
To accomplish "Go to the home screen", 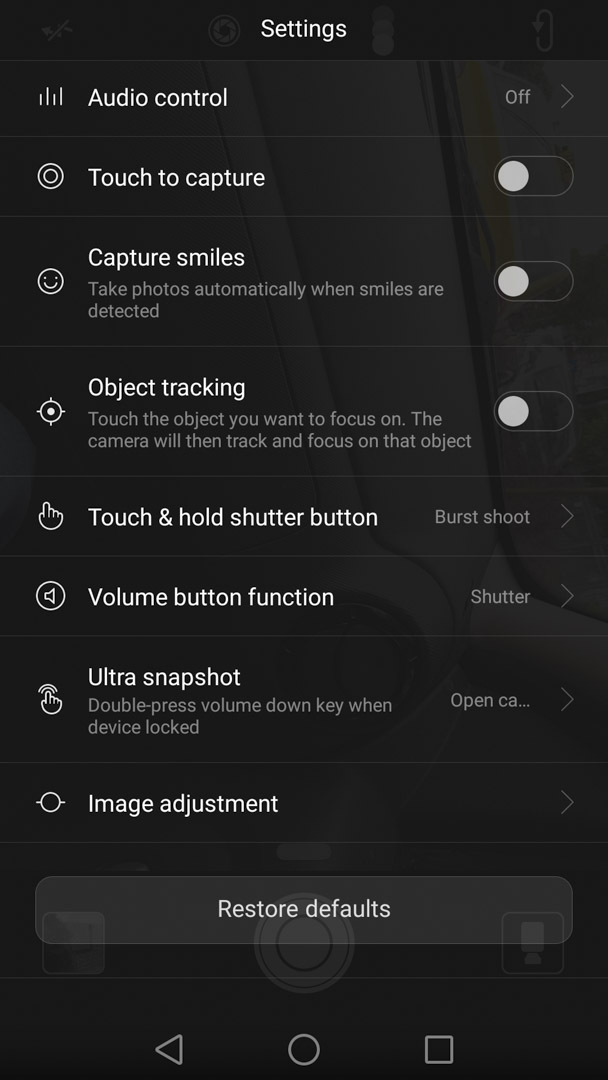I will (x=304, y=1050).
